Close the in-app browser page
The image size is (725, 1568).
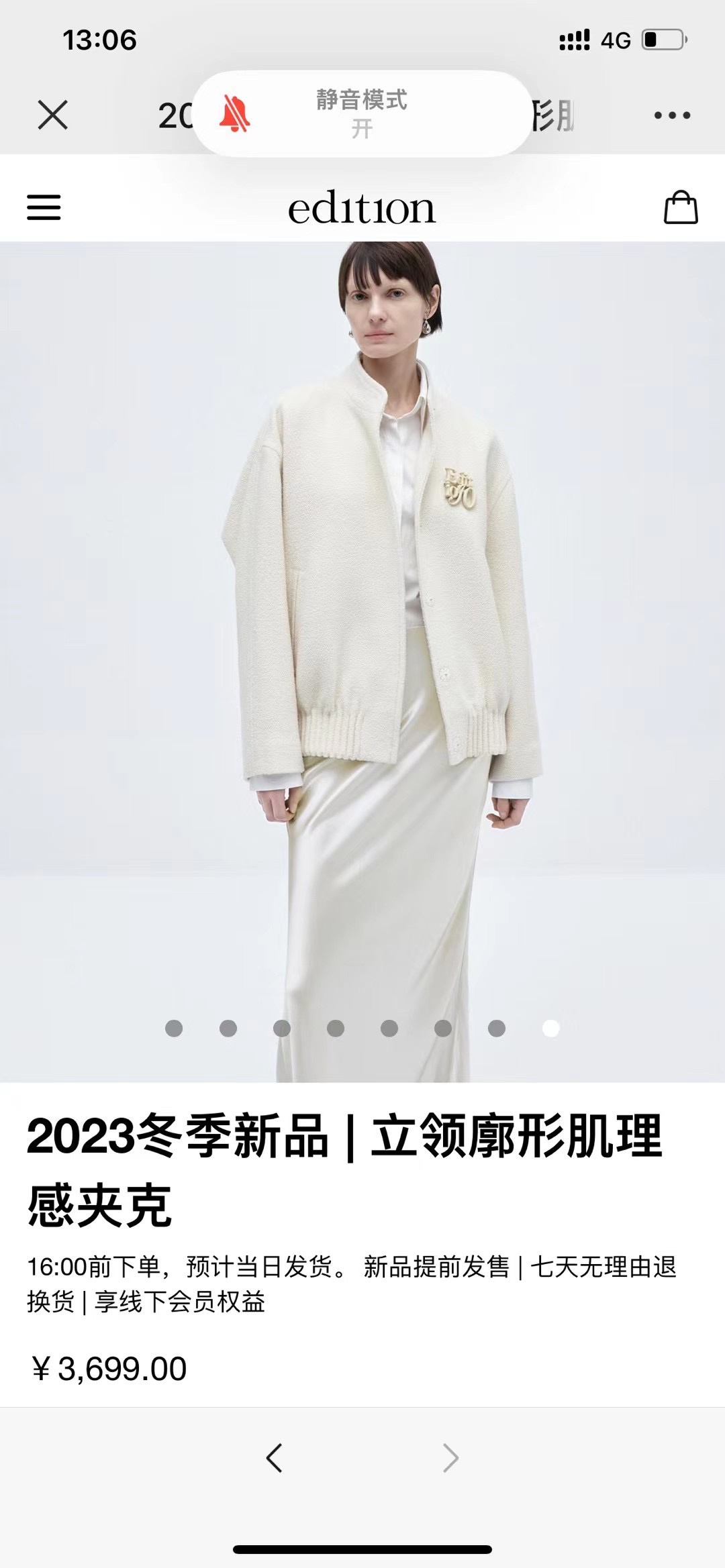(x=52, y=115)
